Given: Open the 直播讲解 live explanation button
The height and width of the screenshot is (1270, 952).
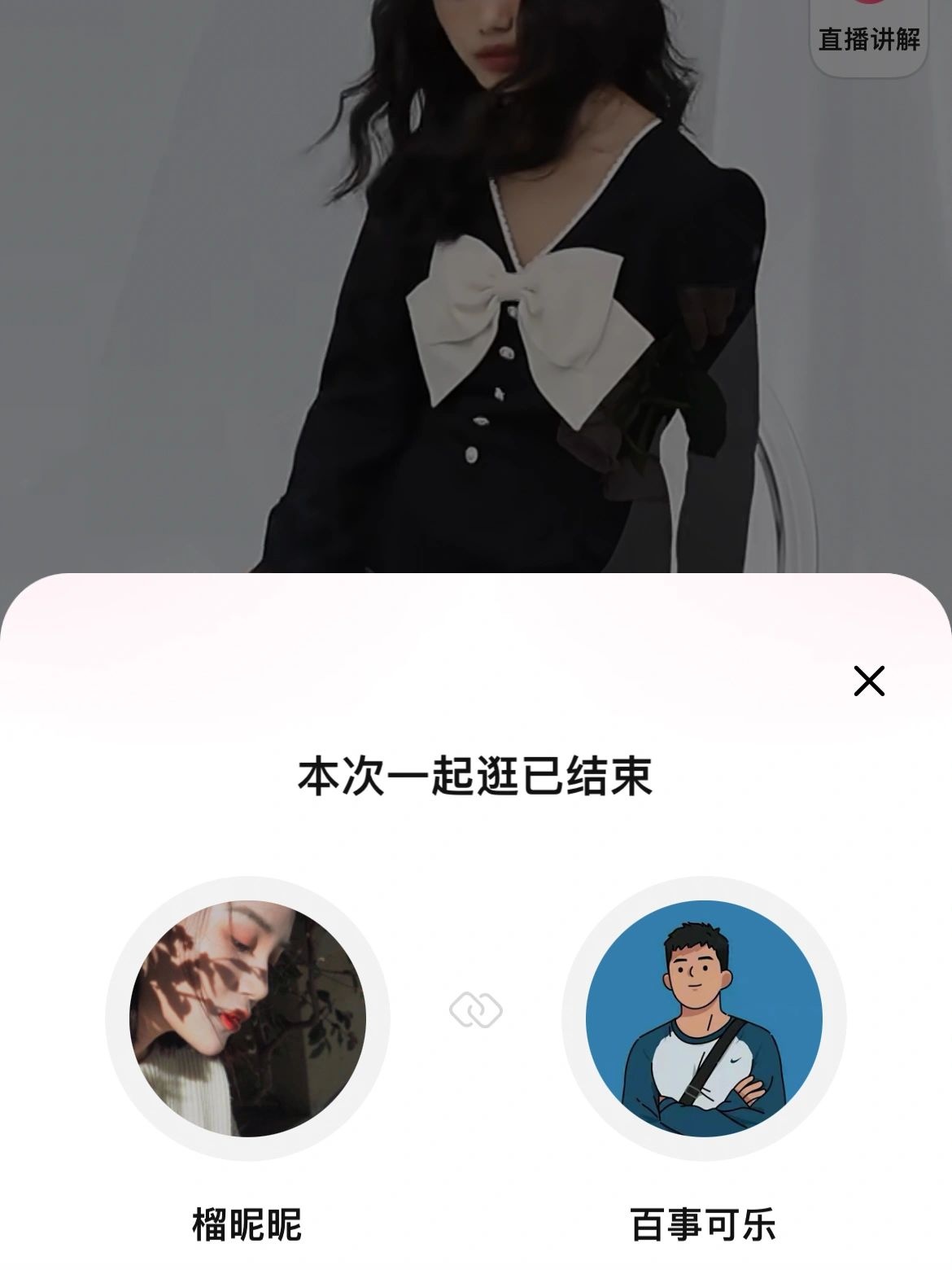Looking at the screenshot, I should (x=869, y=33).
